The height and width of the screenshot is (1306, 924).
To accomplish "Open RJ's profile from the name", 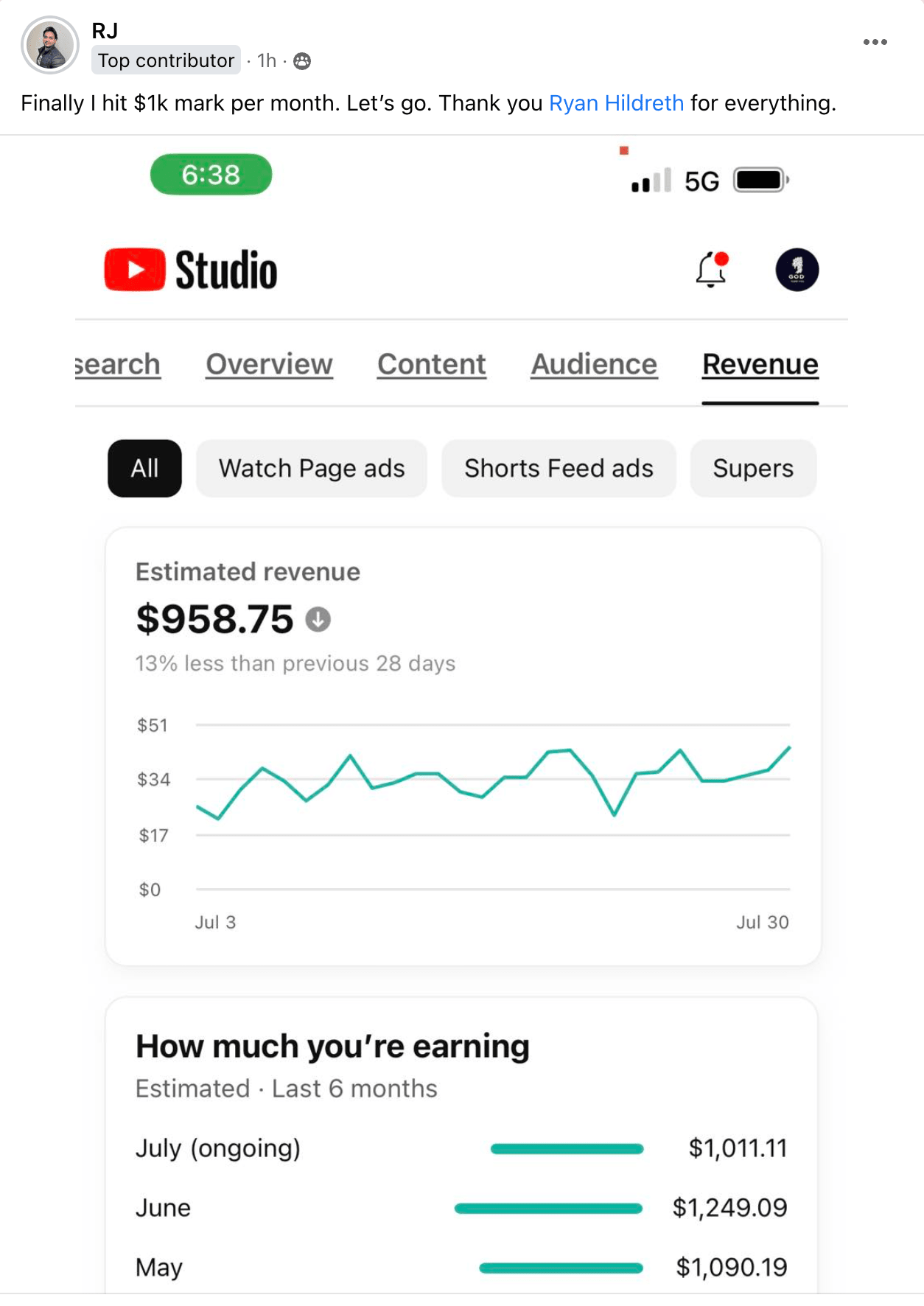I will coord(105,30).
